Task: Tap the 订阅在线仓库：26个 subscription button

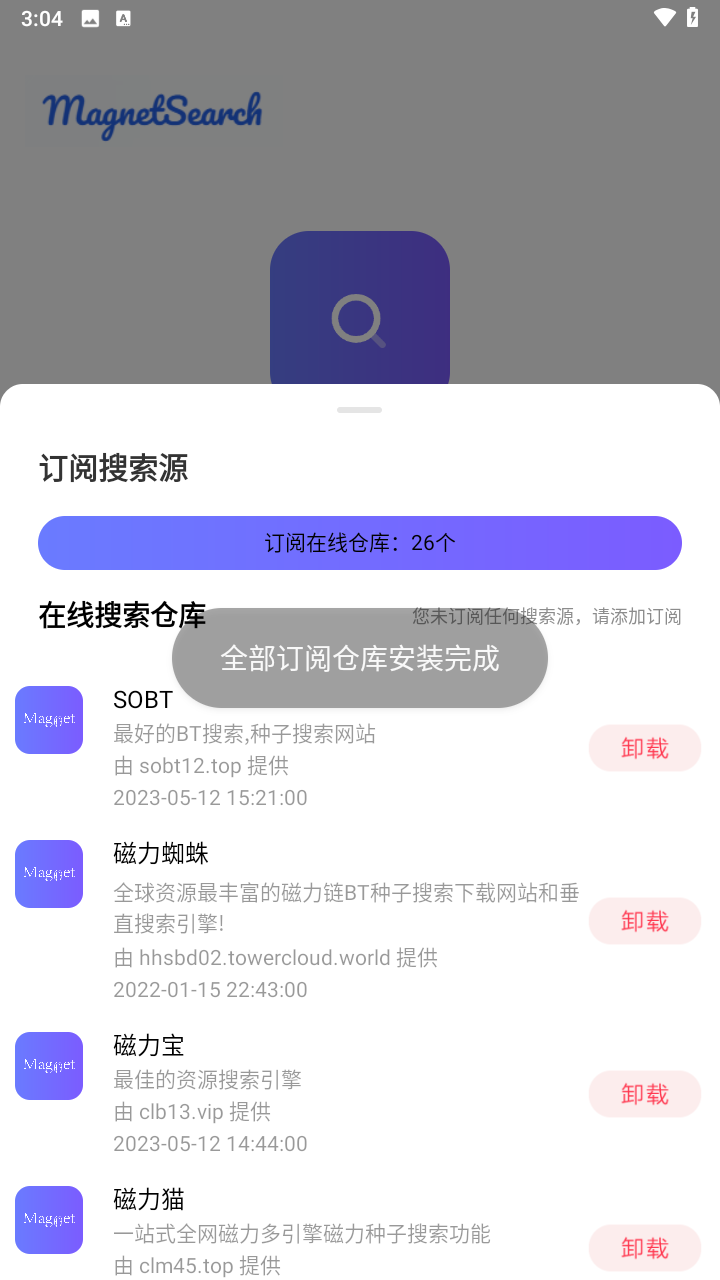Action: point(359,543)
